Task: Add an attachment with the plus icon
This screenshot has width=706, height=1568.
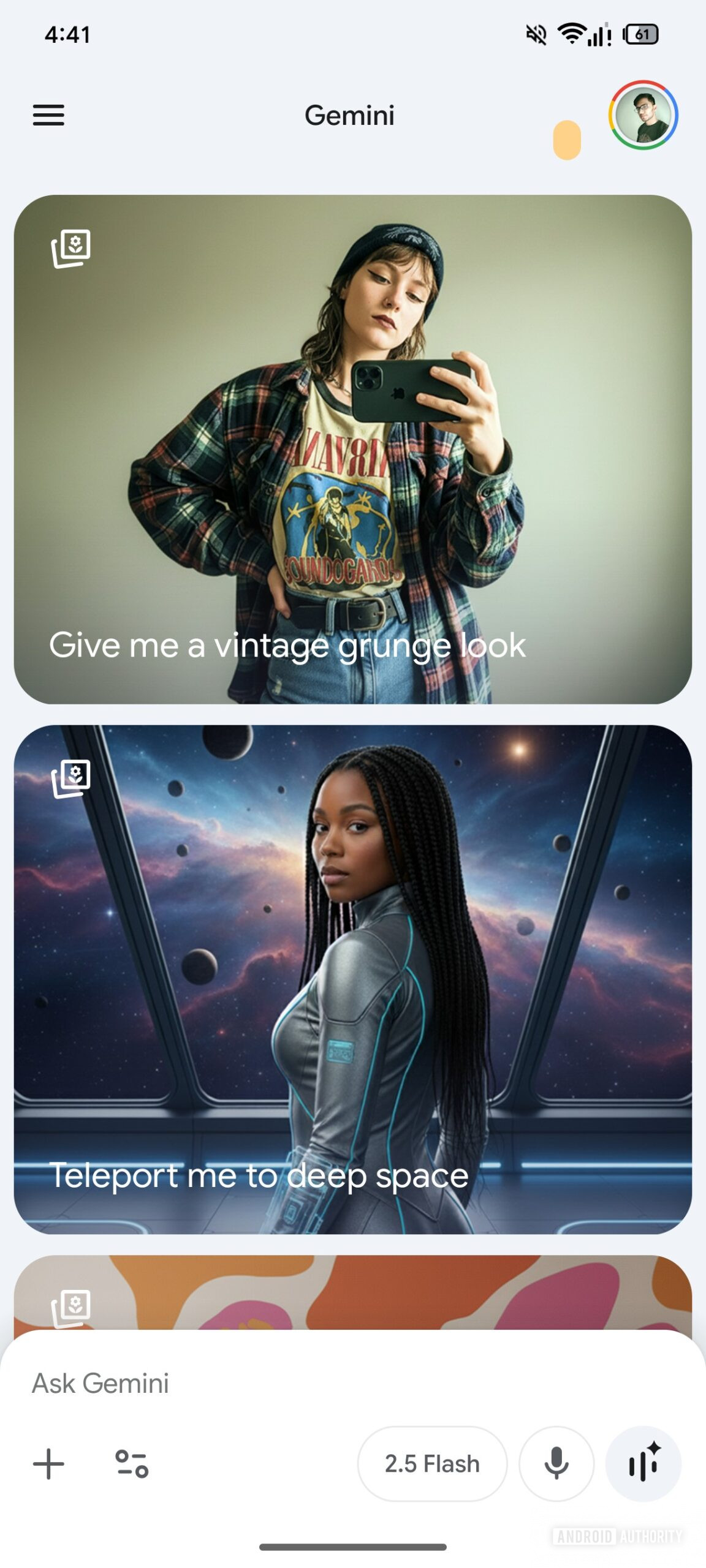Action: pos(48,1464)
